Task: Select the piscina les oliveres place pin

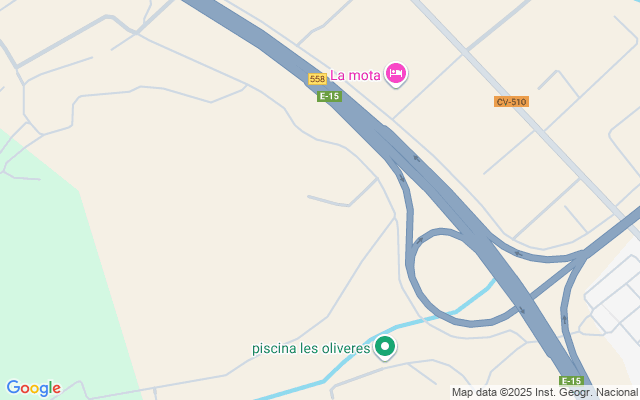Action: pos(385,347)
